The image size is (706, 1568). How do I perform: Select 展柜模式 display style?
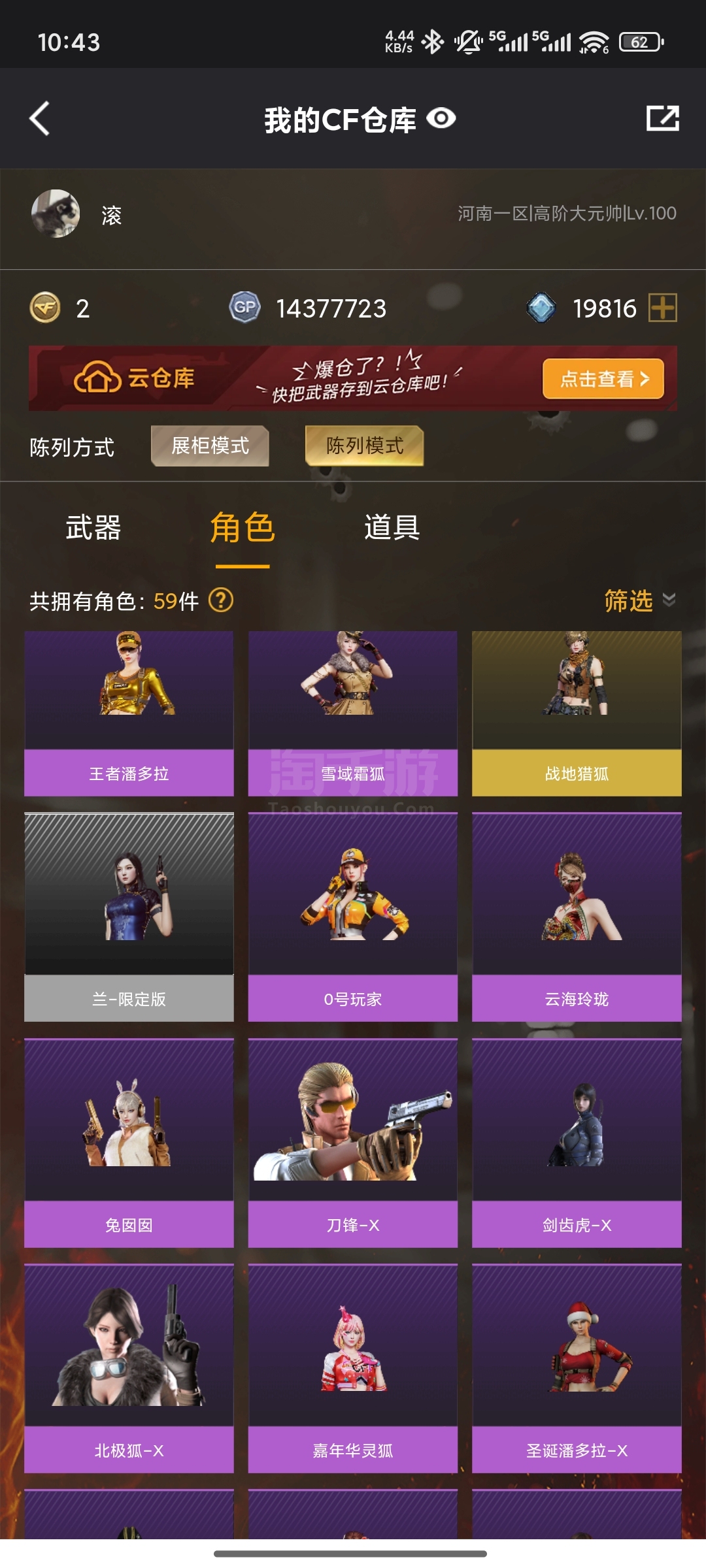210,446
